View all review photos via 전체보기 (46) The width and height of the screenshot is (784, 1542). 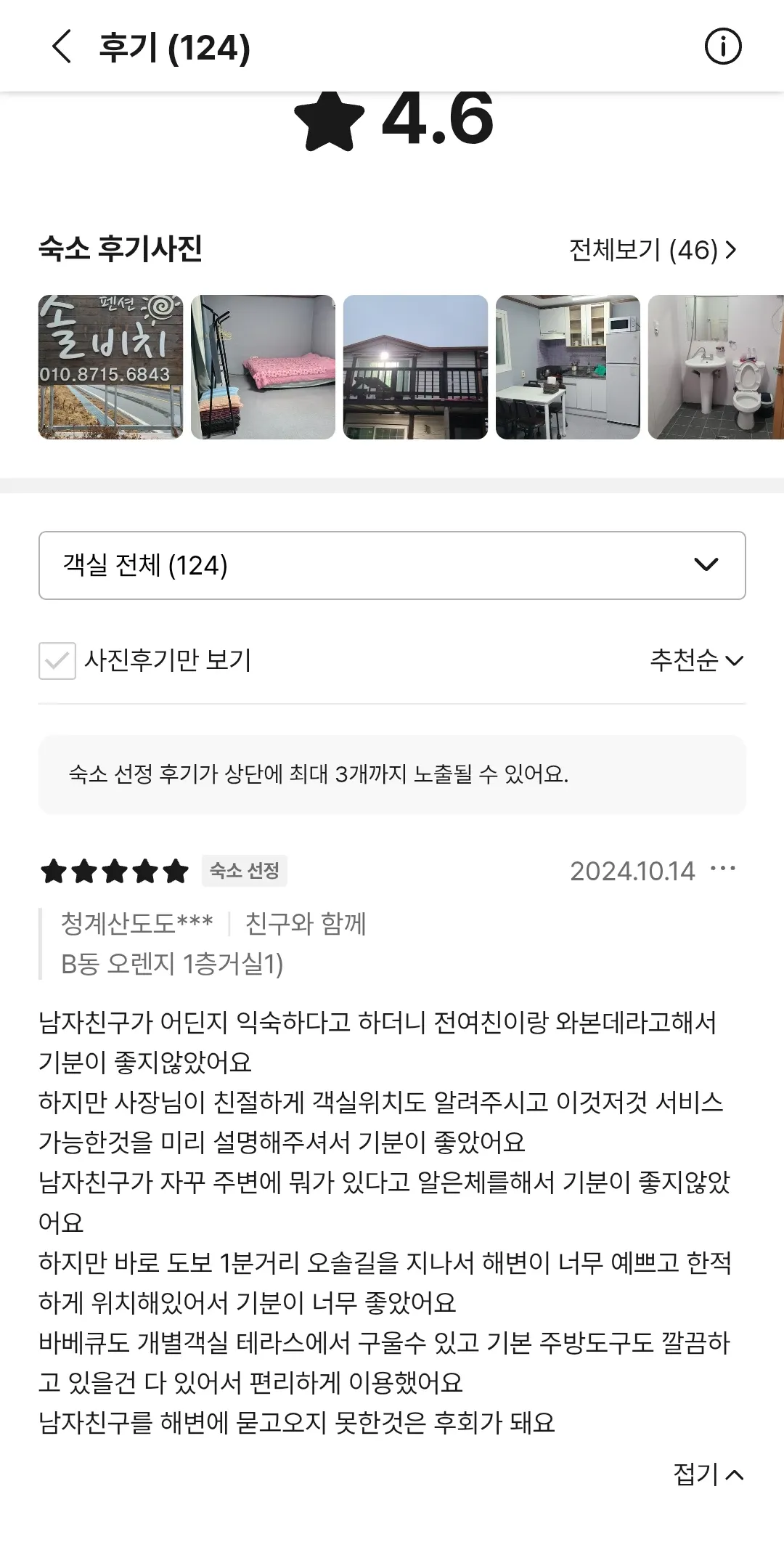click(642, 248)
